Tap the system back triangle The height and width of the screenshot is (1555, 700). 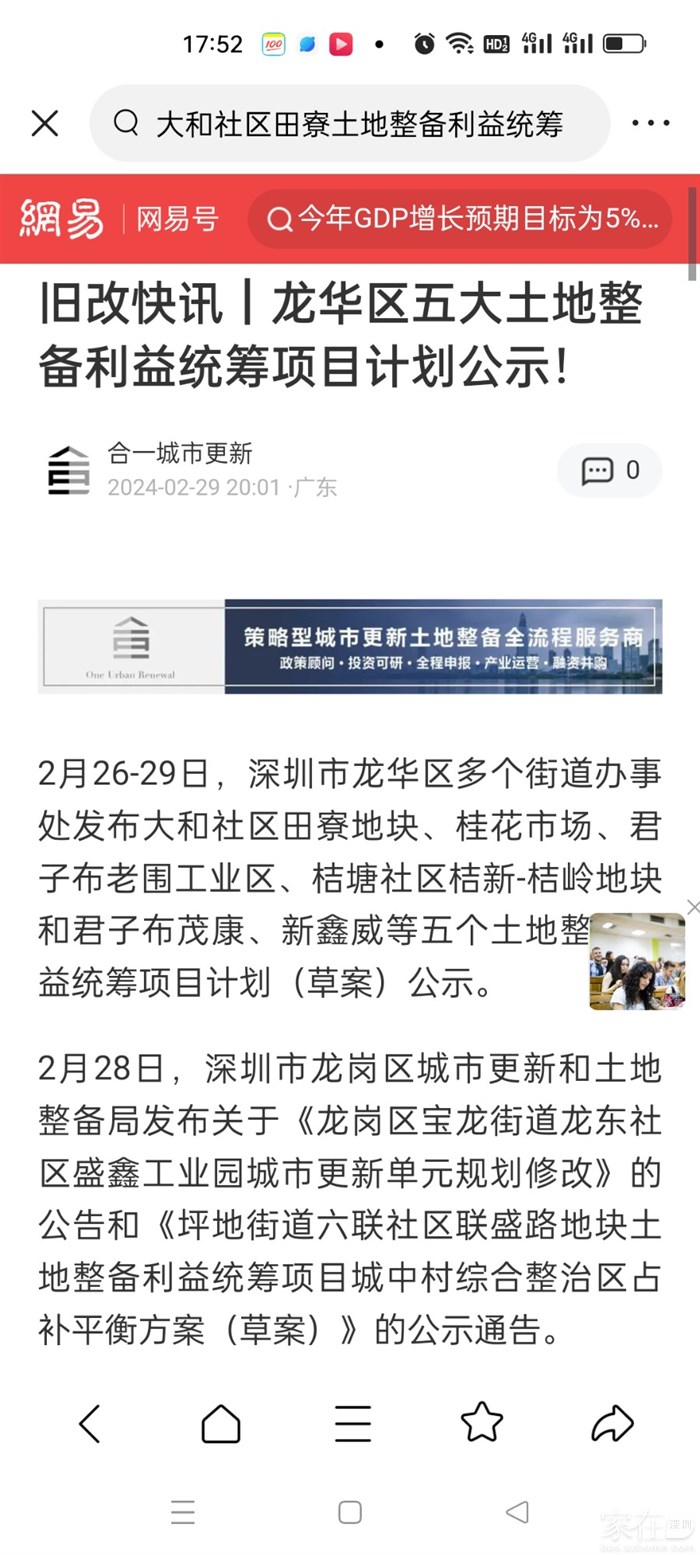517,1512
